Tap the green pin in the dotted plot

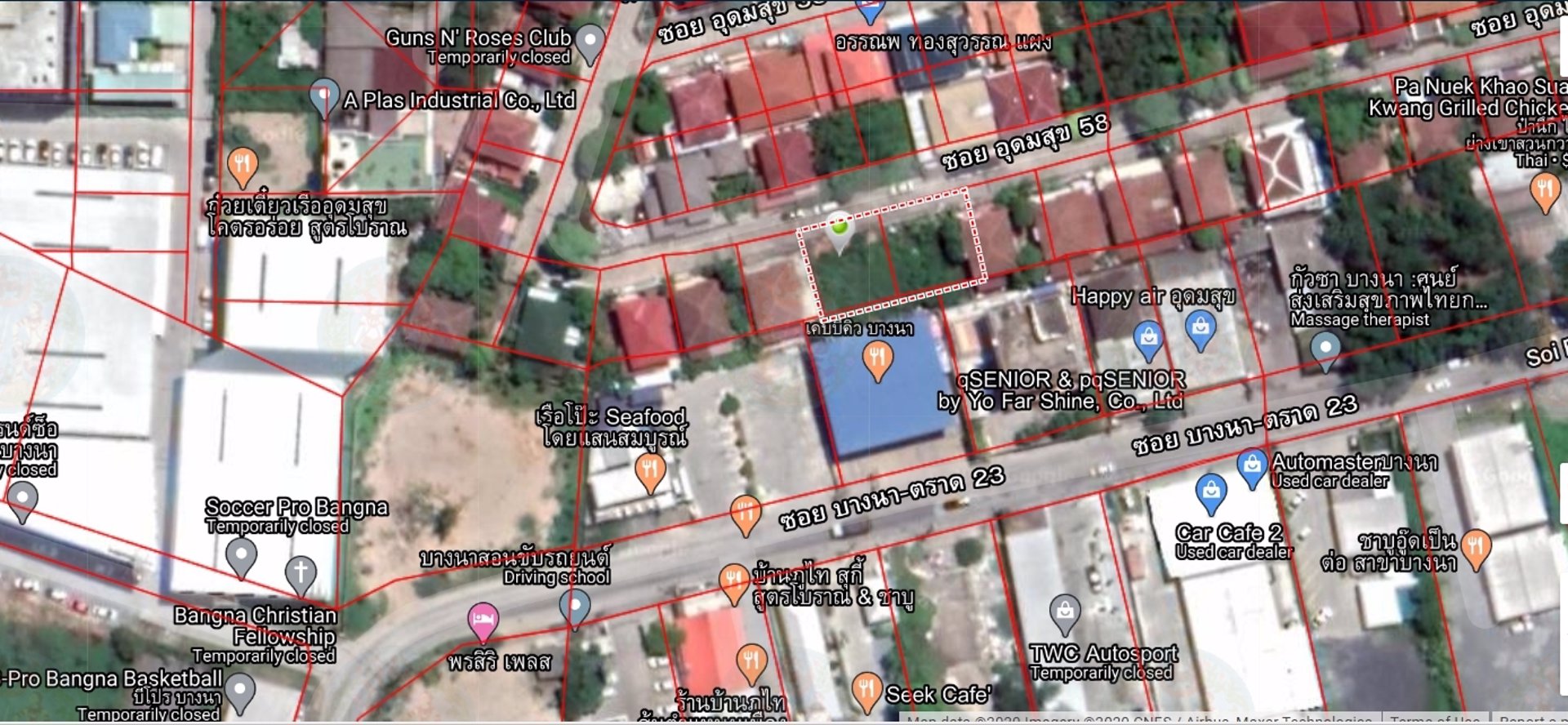840,228
